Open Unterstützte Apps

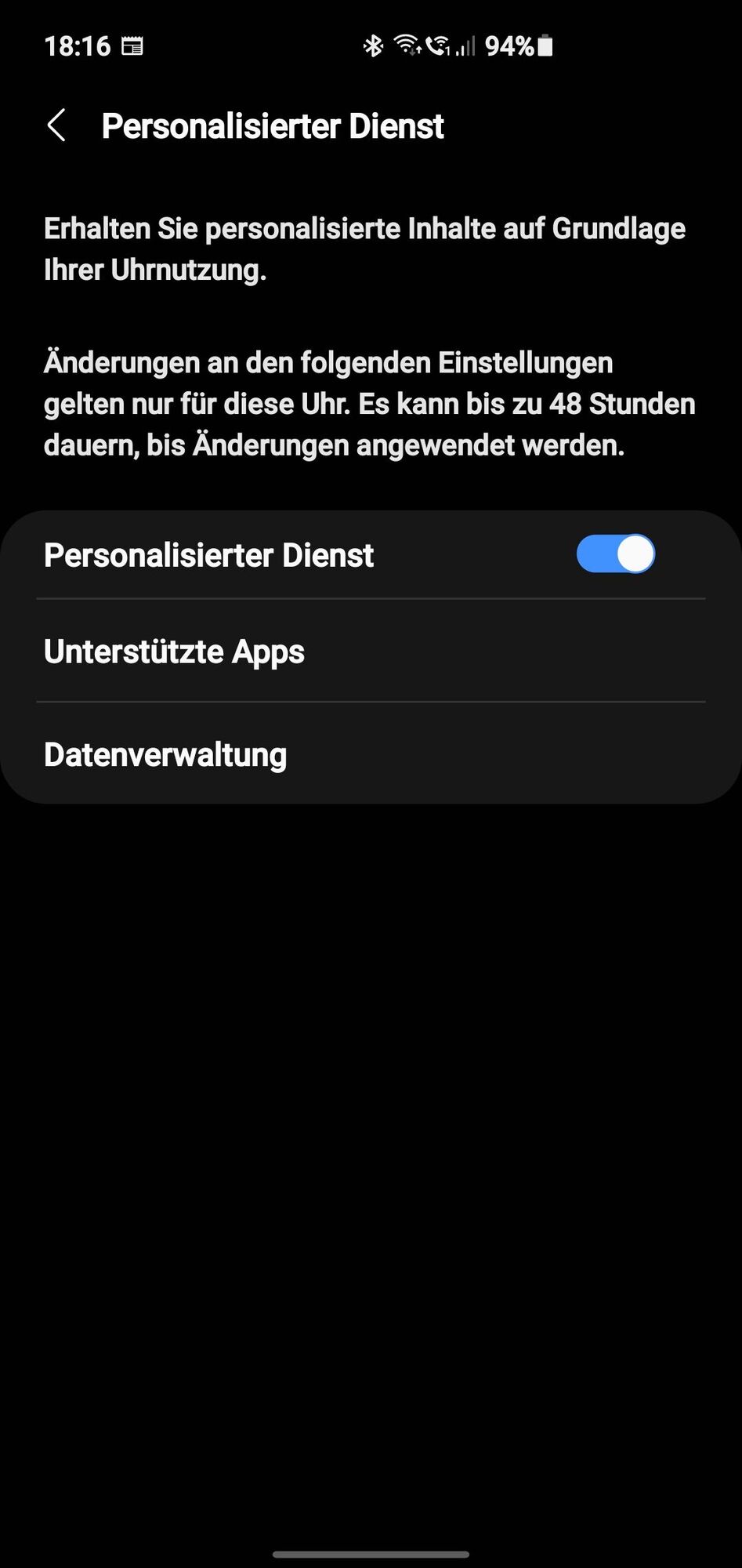coord(174,652)
